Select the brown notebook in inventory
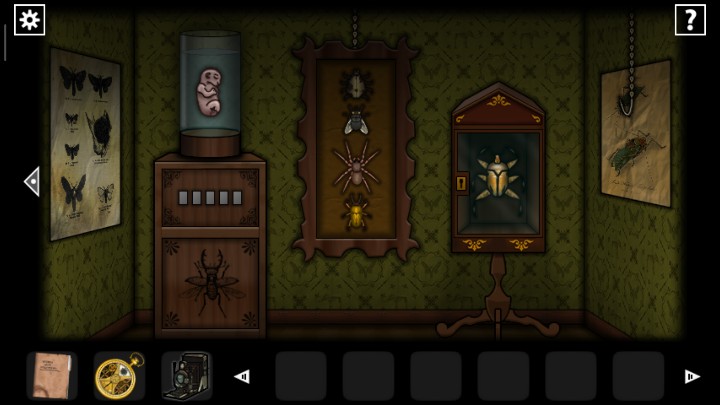This screenshot has width=720, height=405. pyautogui.click(x=50, y=375)
